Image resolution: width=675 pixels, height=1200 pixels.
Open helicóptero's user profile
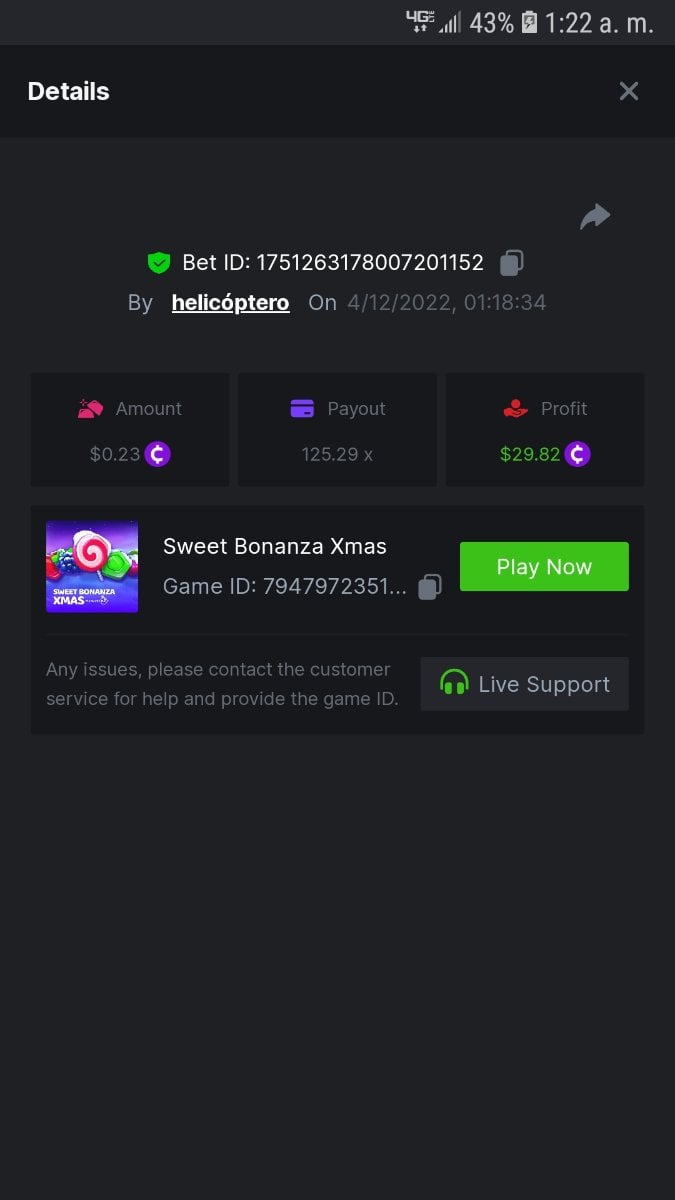point(230,302)
